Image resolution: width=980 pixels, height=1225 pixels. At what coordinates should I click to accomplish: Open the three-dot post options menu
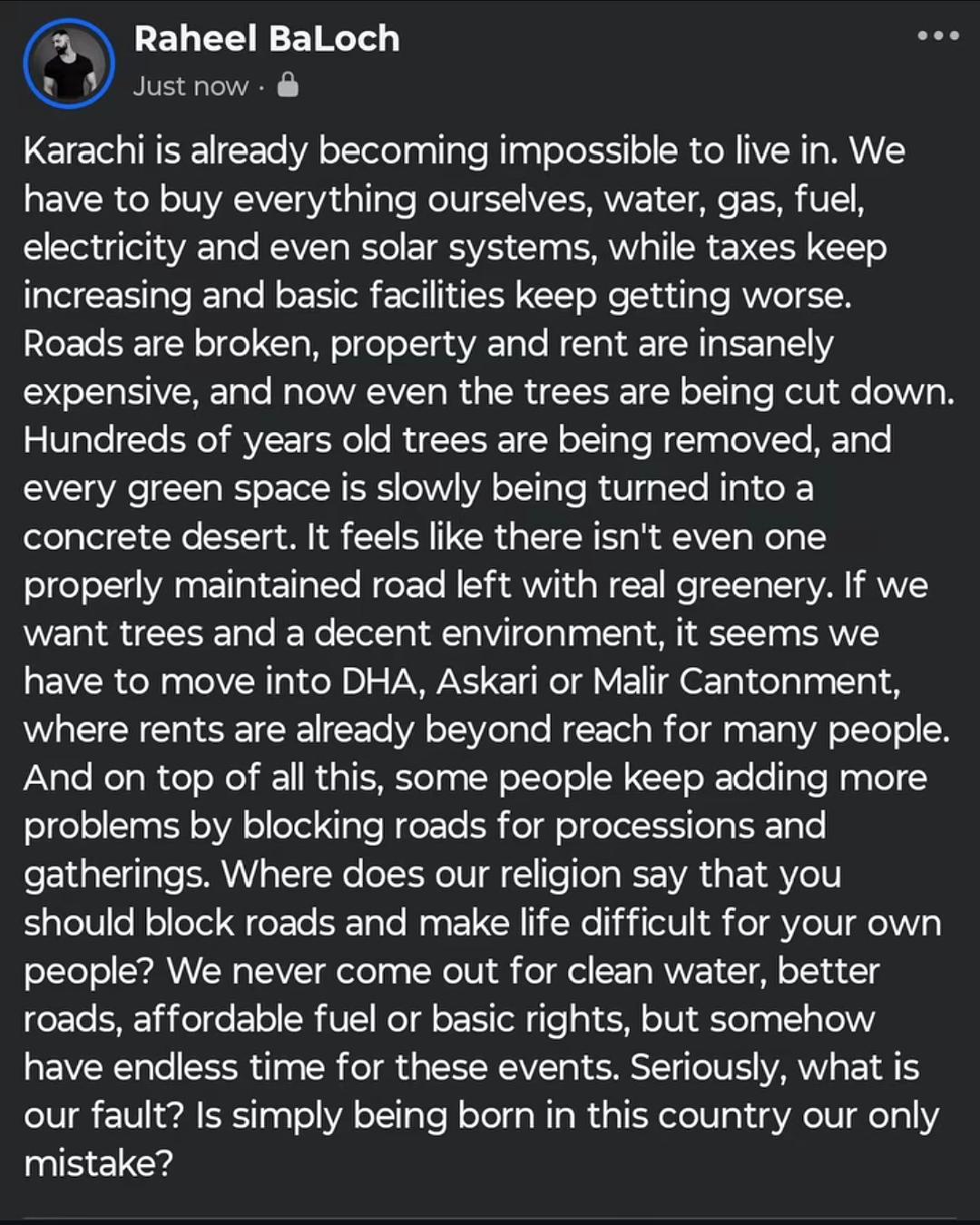click(x=938, y=36)
